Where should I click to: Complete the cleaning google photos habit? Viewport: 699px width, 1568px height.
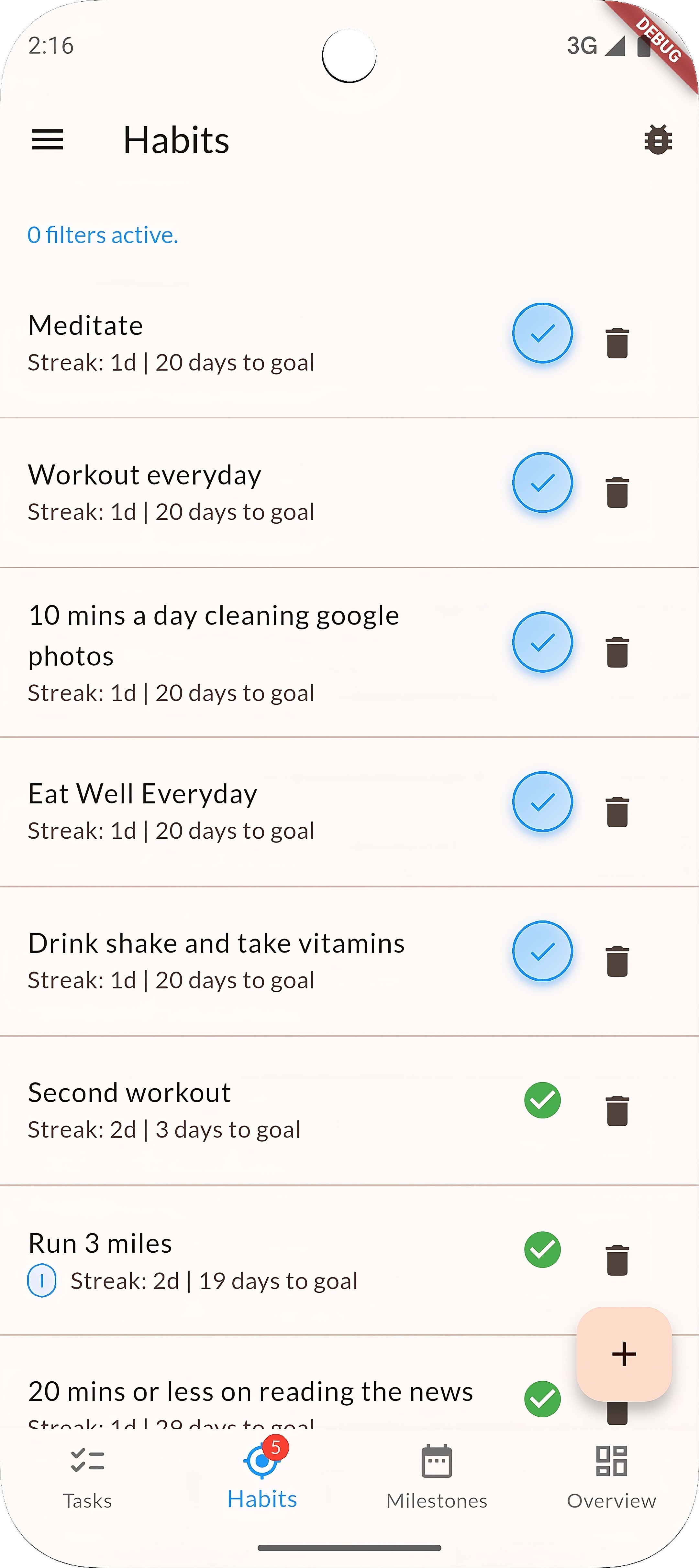[542, 642]
